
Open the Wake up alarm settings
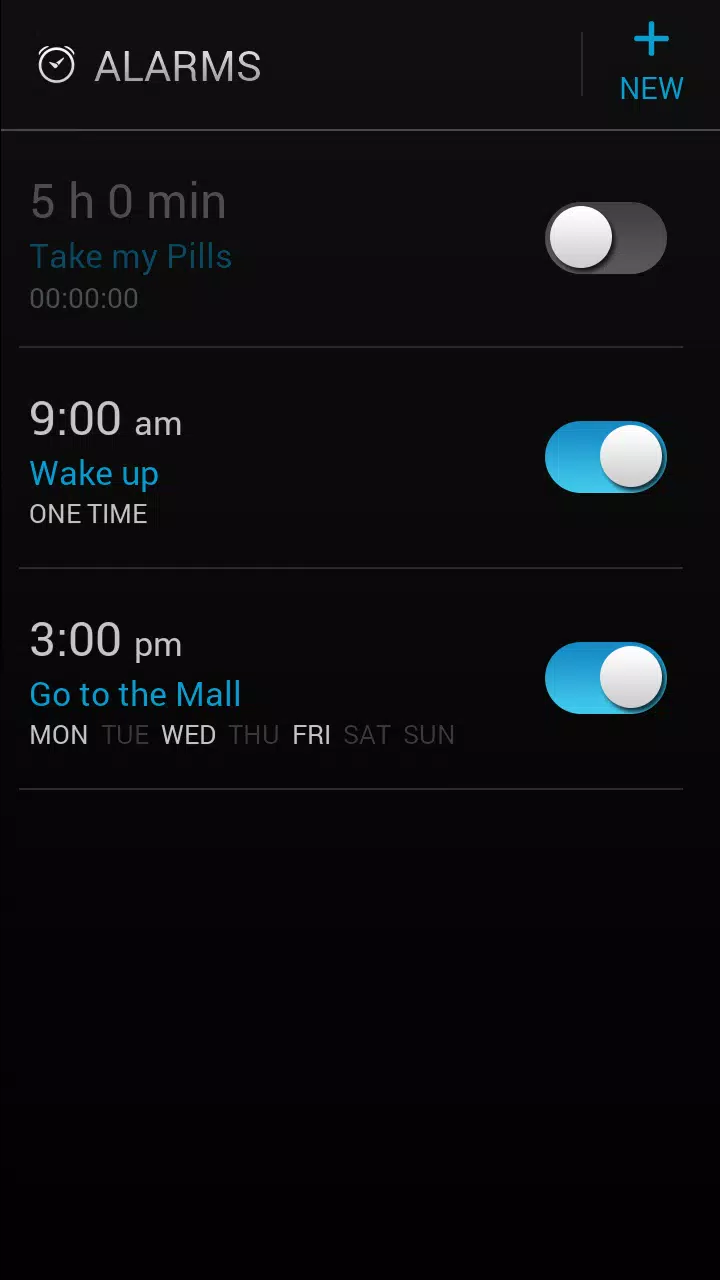coord(94,472)
